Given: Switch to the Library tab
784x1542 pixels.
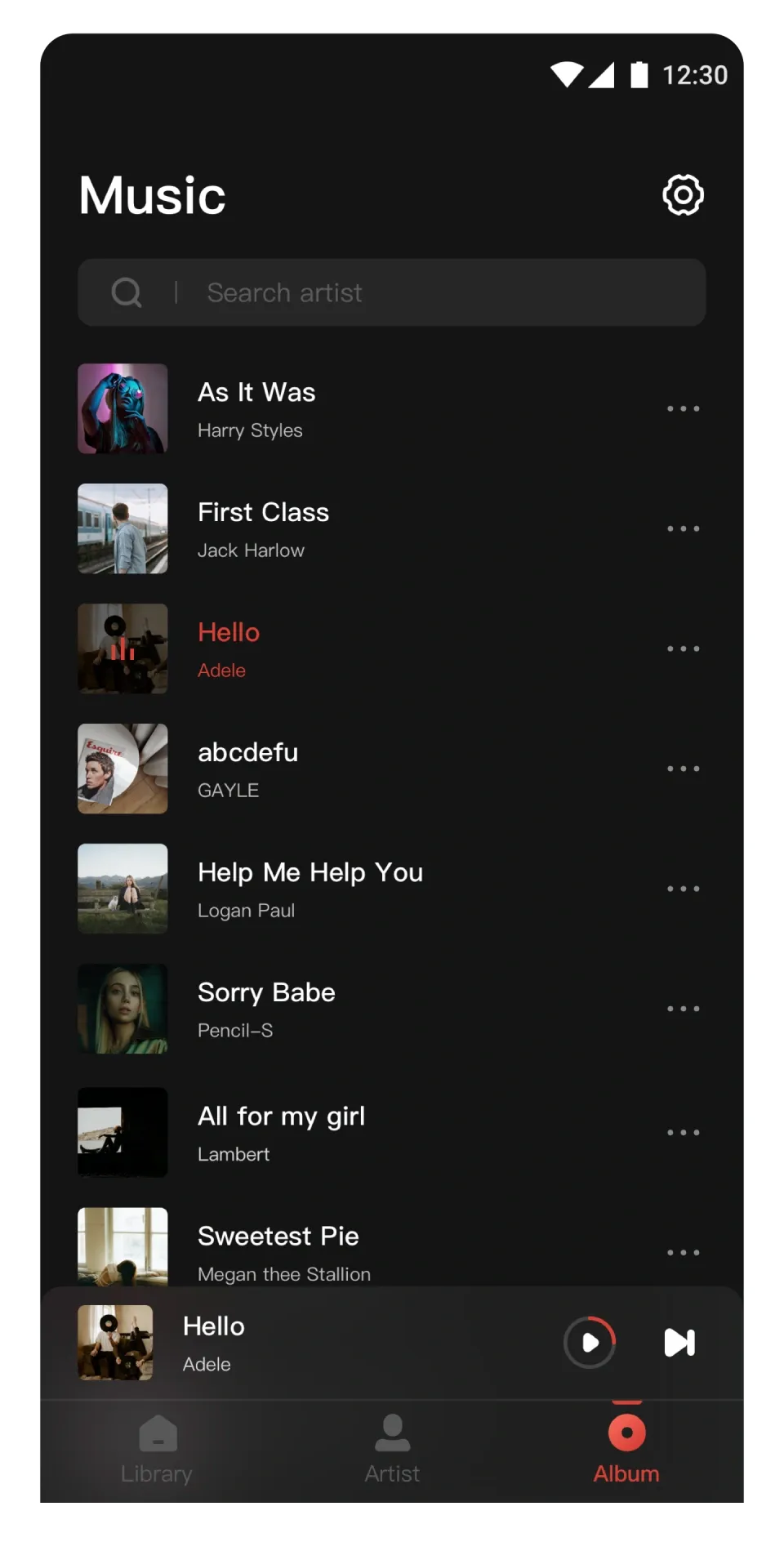Looking at the screenshot, I should [157, 1450].
